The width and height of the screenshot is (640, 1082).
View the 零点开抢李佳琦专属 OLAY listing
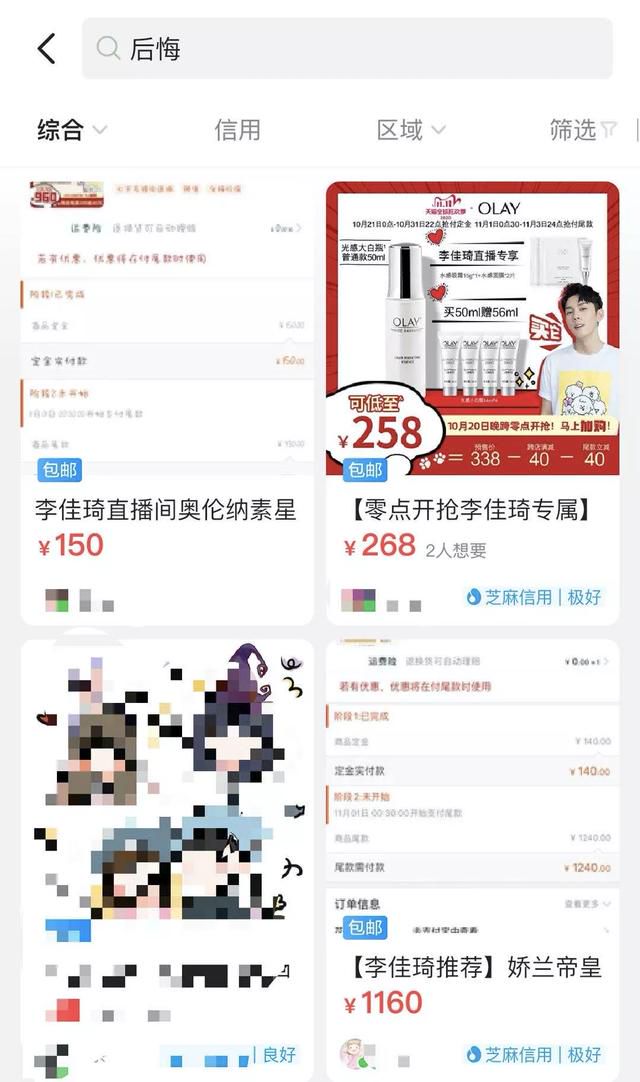(x=472, y=402)
